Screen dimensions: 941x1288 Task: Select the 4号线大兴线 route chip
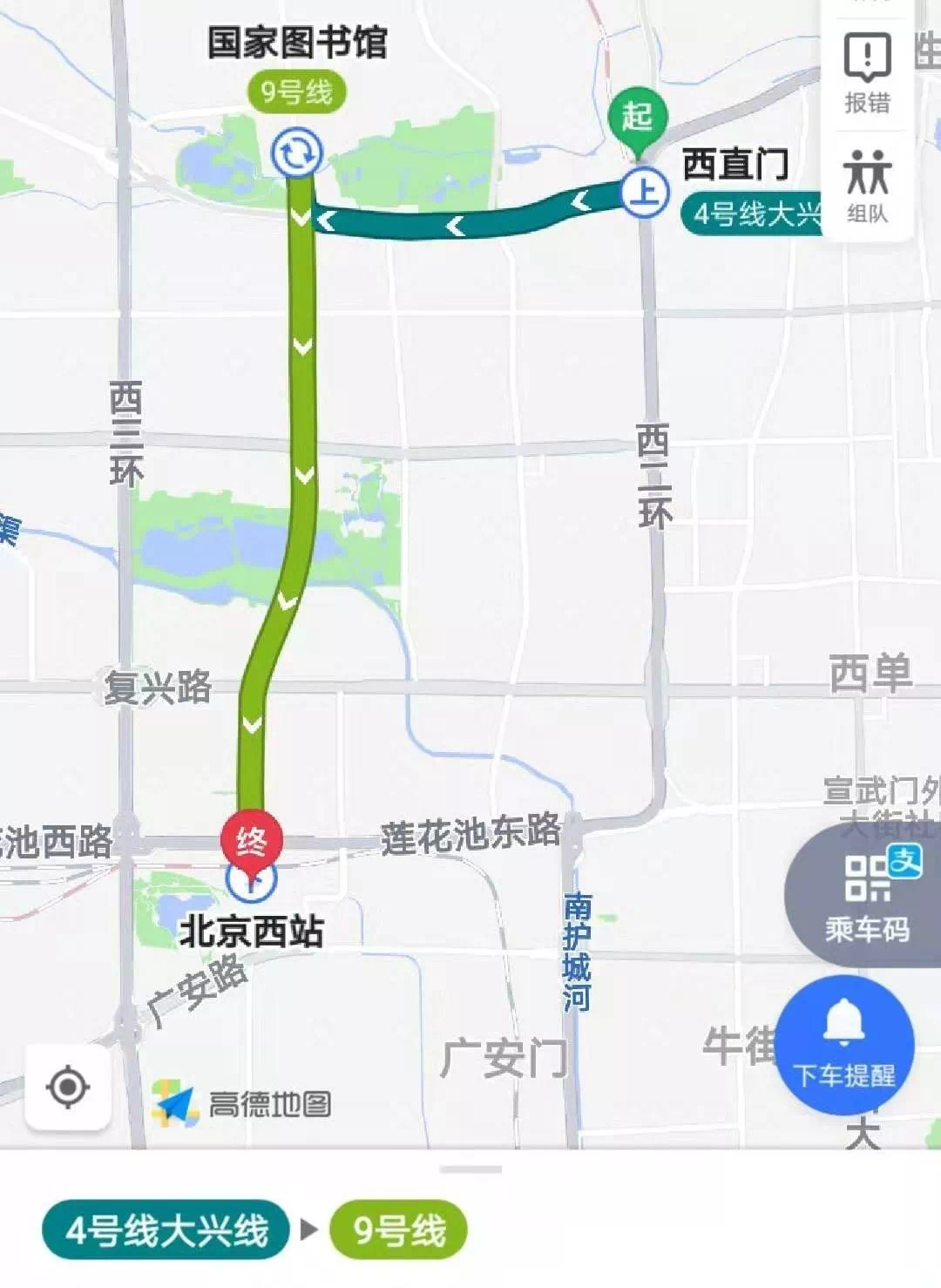166,1230
